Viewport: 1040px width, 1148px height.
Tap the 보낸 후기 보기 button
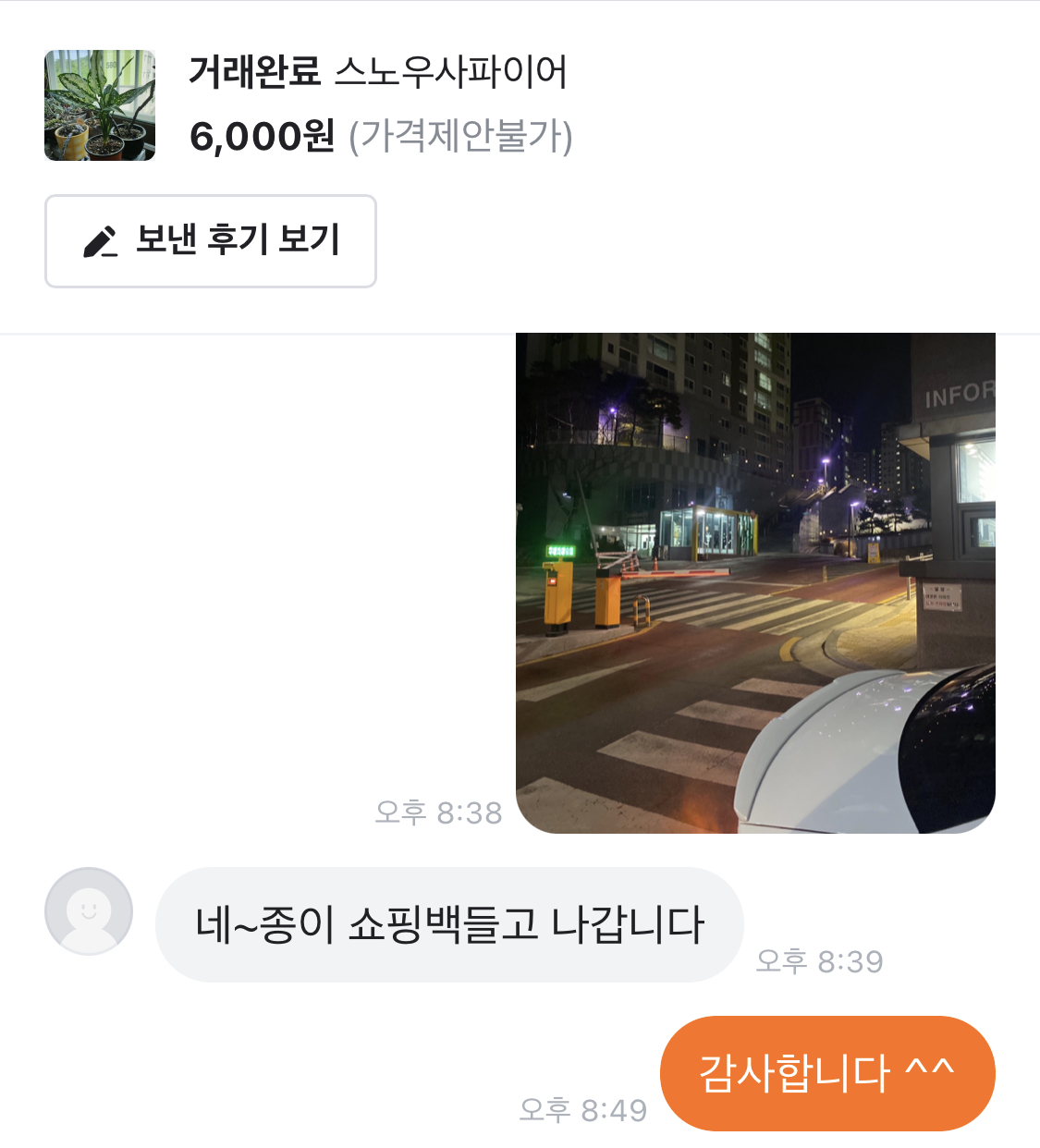point(211,241)
